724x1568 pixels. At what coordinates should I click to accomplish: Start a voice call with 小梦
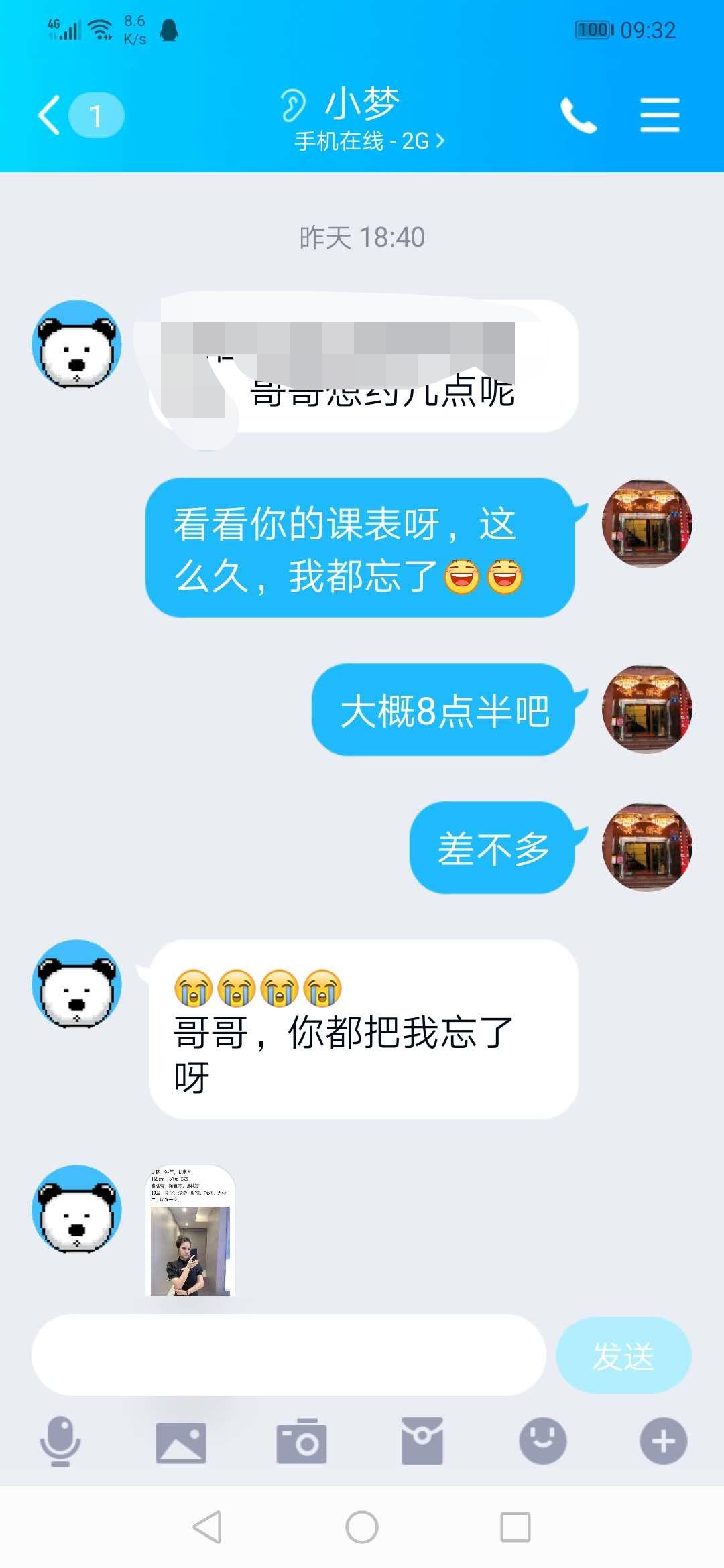[x=578, y=115]
